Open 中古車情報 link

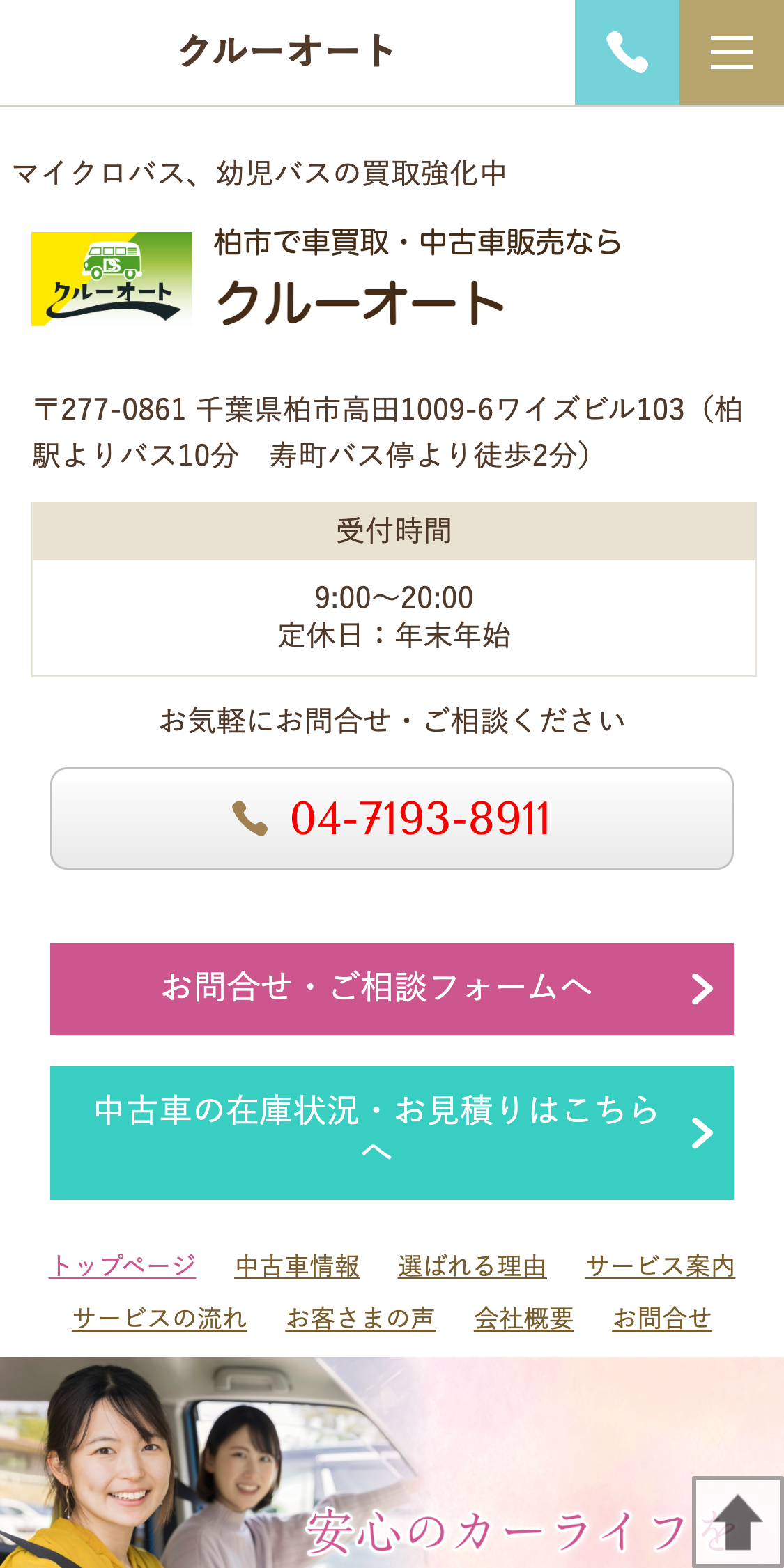298,1266
